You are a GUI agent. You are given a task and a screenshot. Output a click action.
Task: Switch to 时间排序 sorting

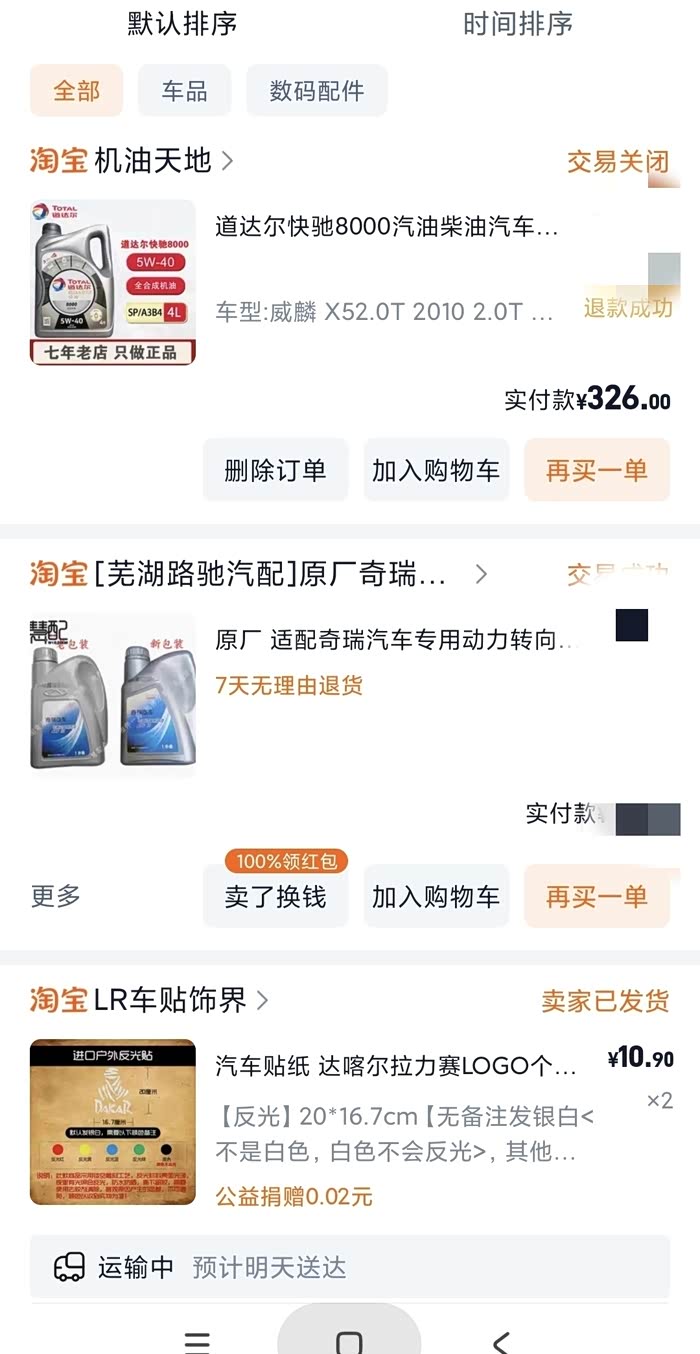(x=517, y=24)
